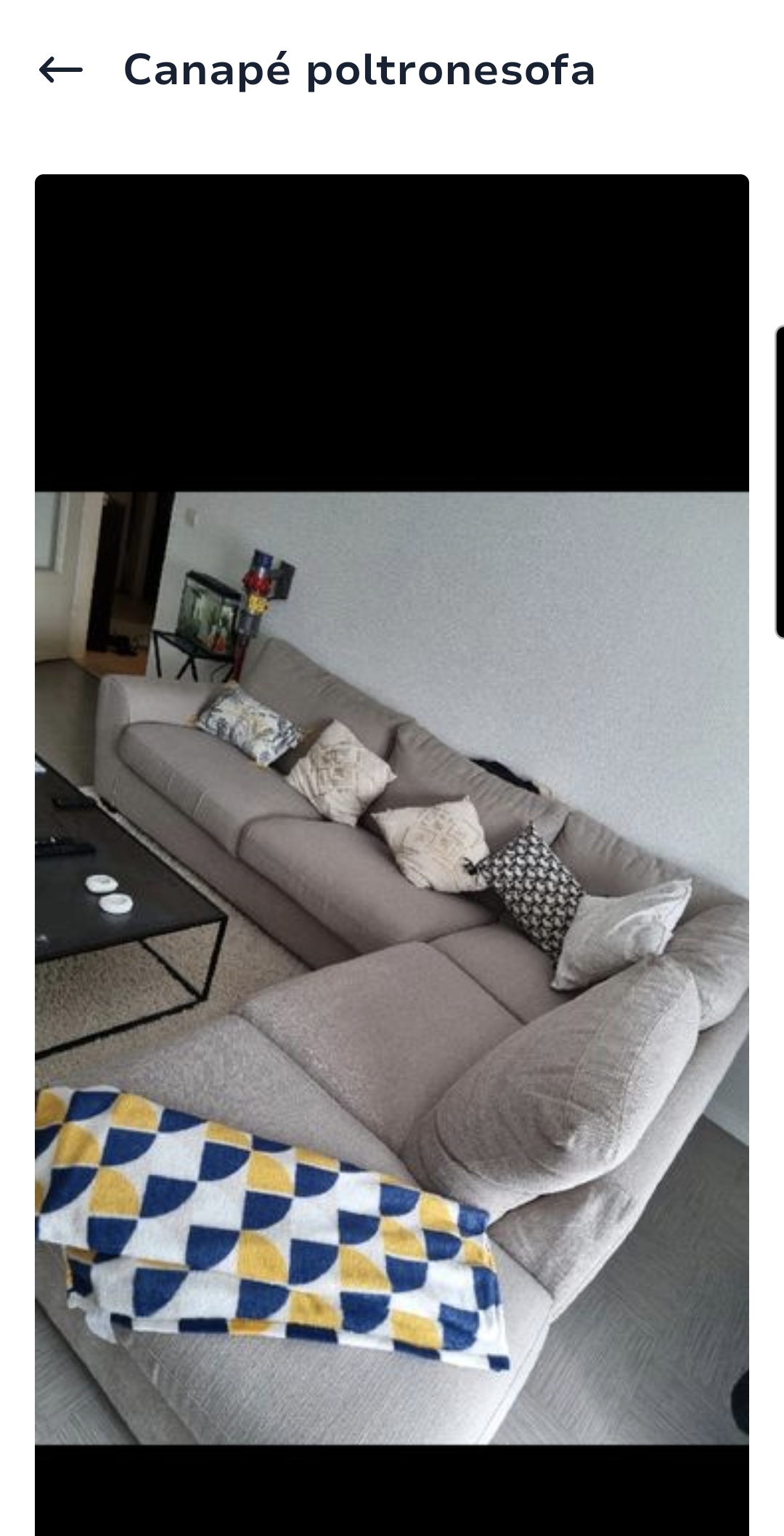The height and width of the screenshot is (1536, 784).
Task: Select the header text Canapé poltronesofa
Action: (x=359, y=71)
